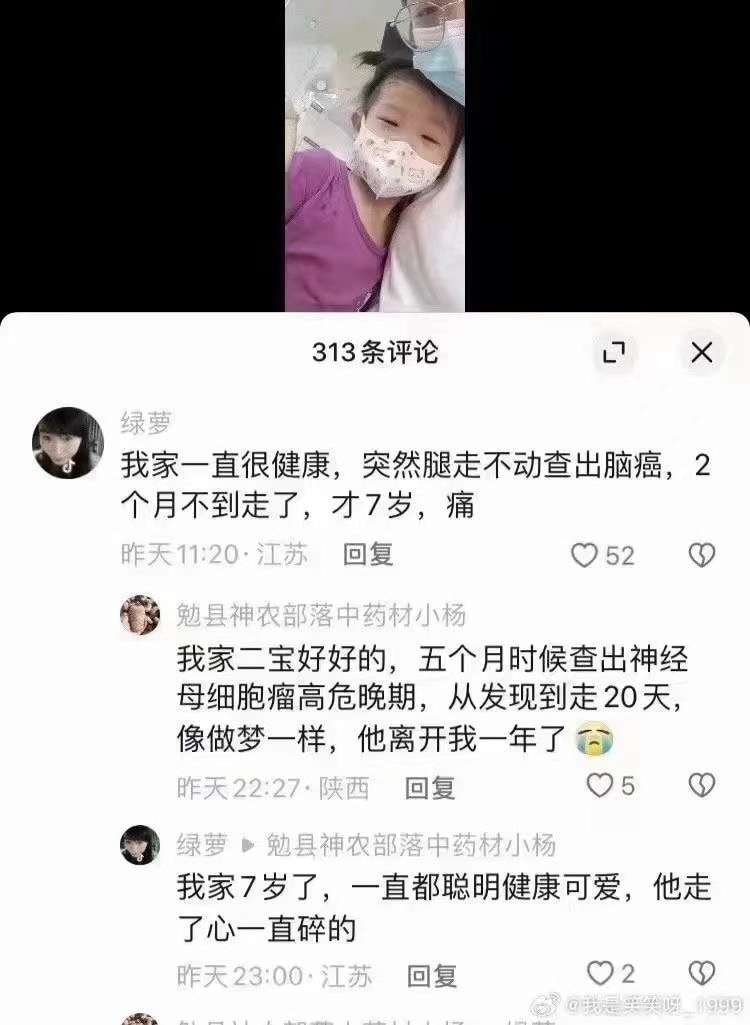750x1025 pixels.
Task: Close the 313 comments panel
Action: (x=702, y=352)
